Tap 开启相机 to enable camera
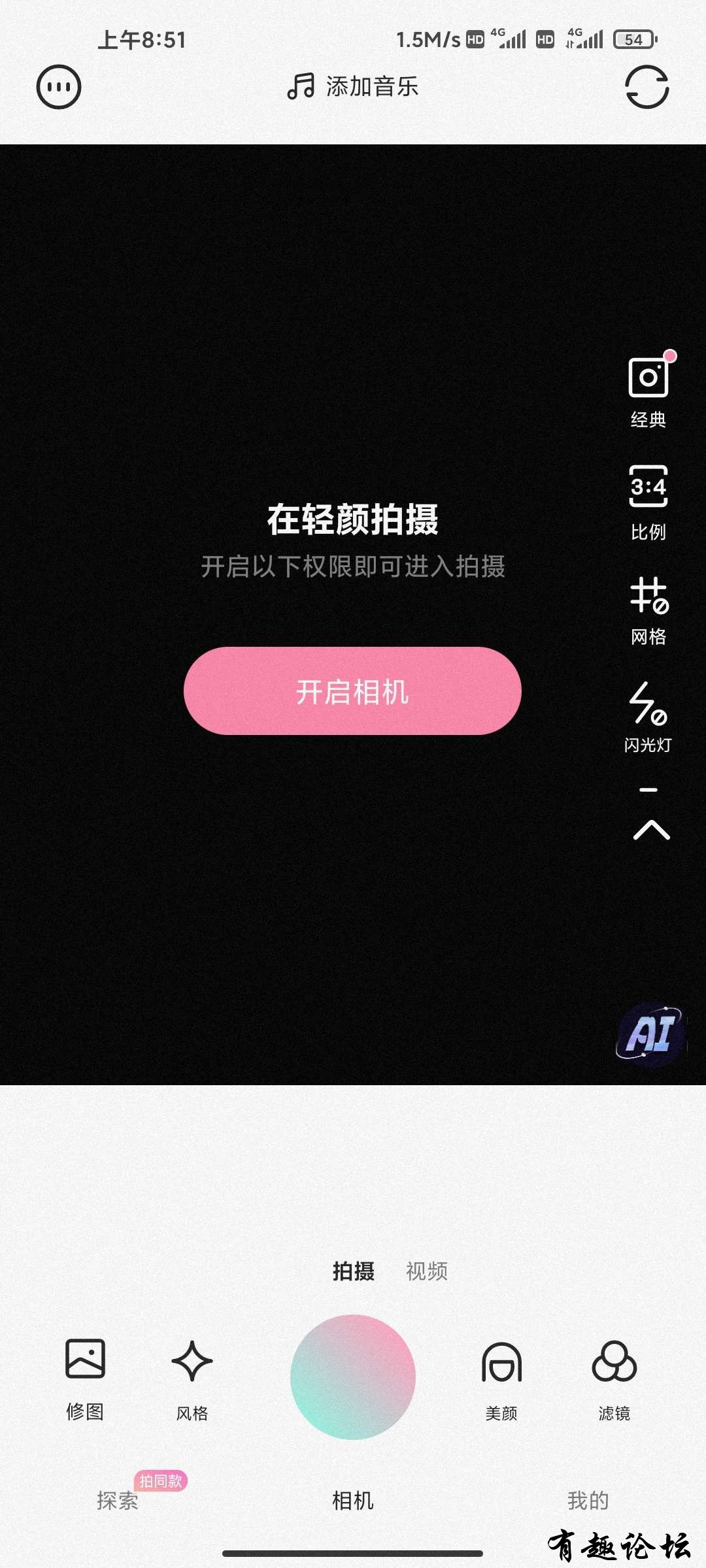The width and height of the screenshot is (706, 1568). (x=352, y=691)
